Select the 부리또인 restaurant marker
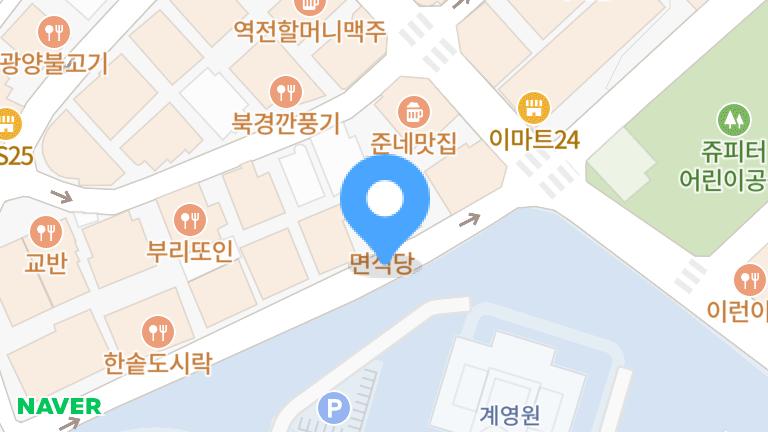The image size is (768, 432). tap(188, 218)
